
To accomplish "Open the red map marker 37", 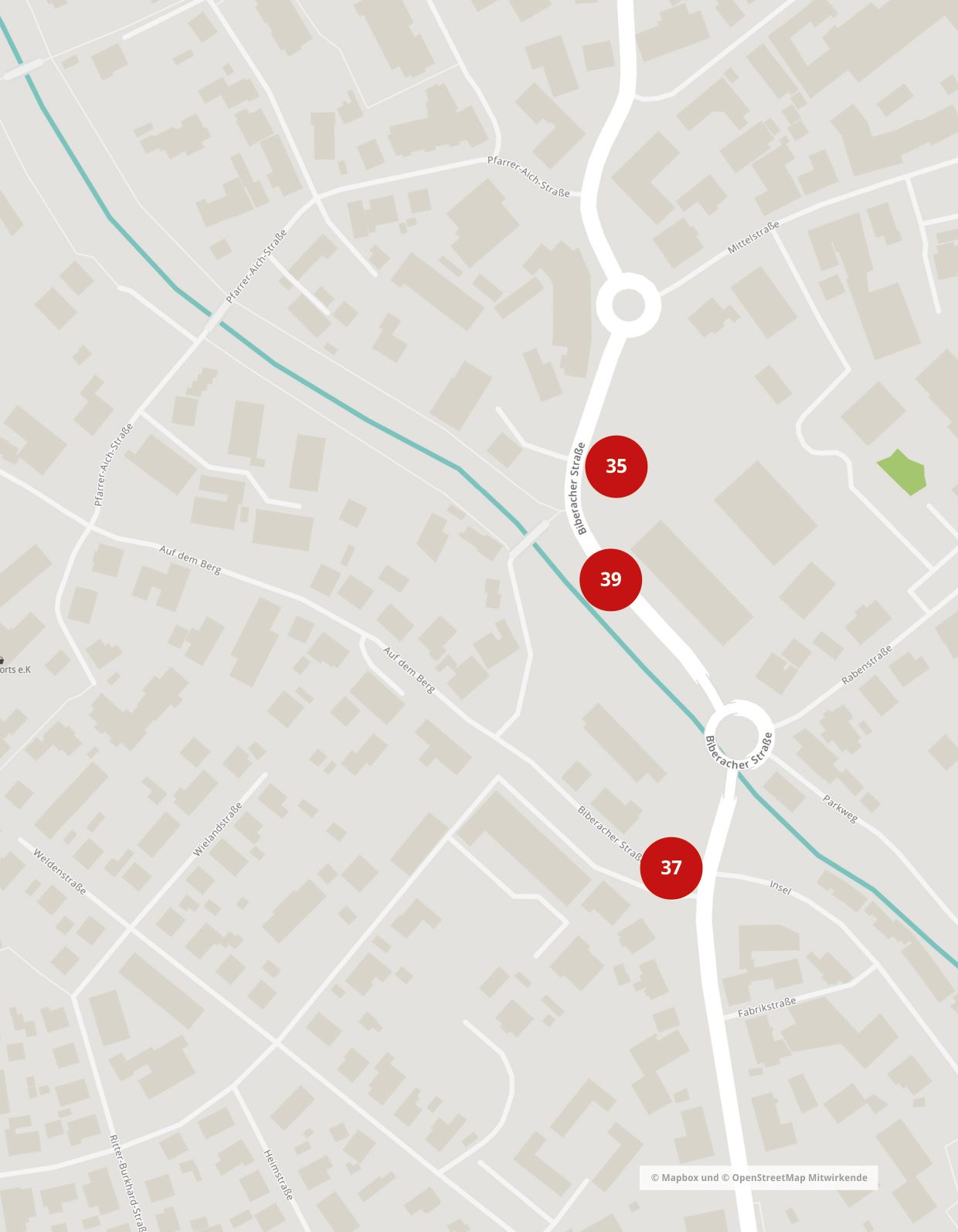I will coord(671,868).
